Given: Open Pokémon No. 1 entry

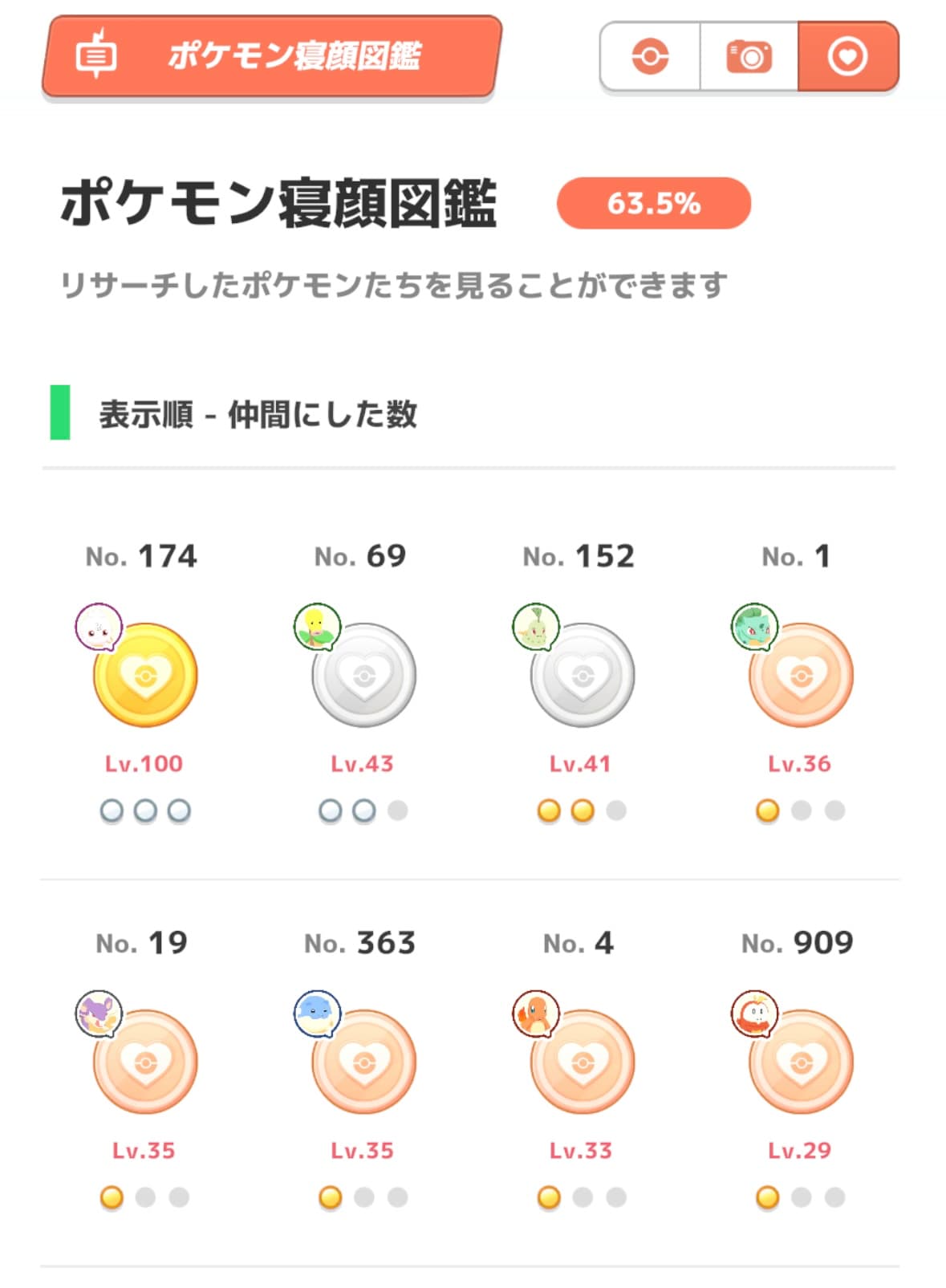Looking at the screenshot, I should [800, 675].
